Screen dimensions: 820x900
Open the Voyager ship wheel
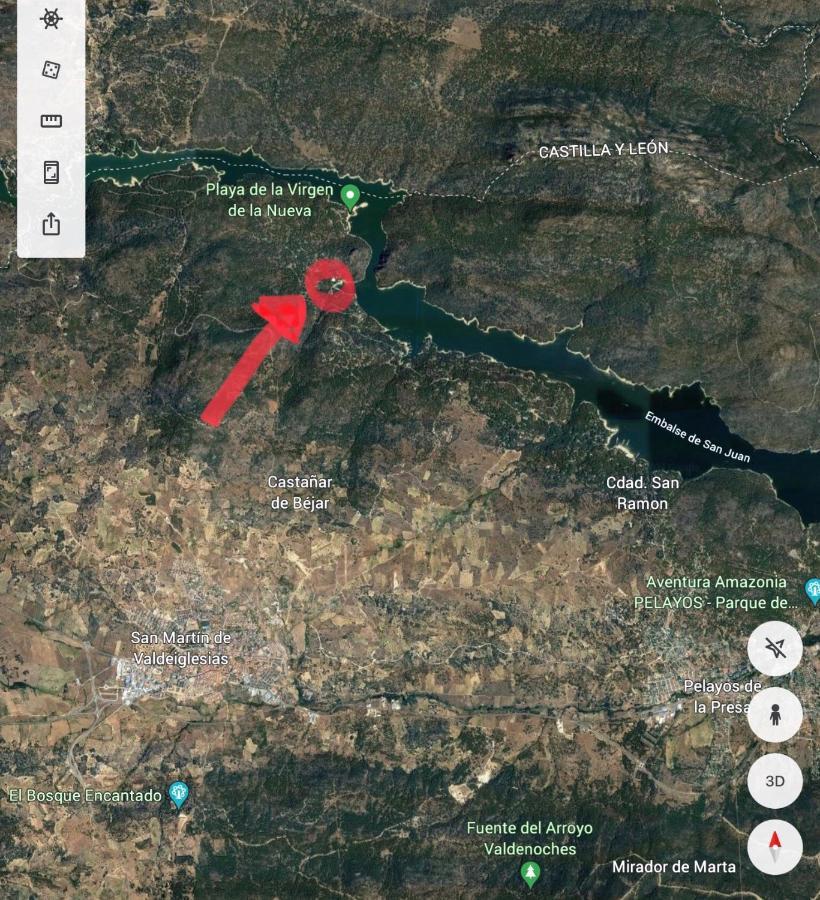click(x=51, y=19)
